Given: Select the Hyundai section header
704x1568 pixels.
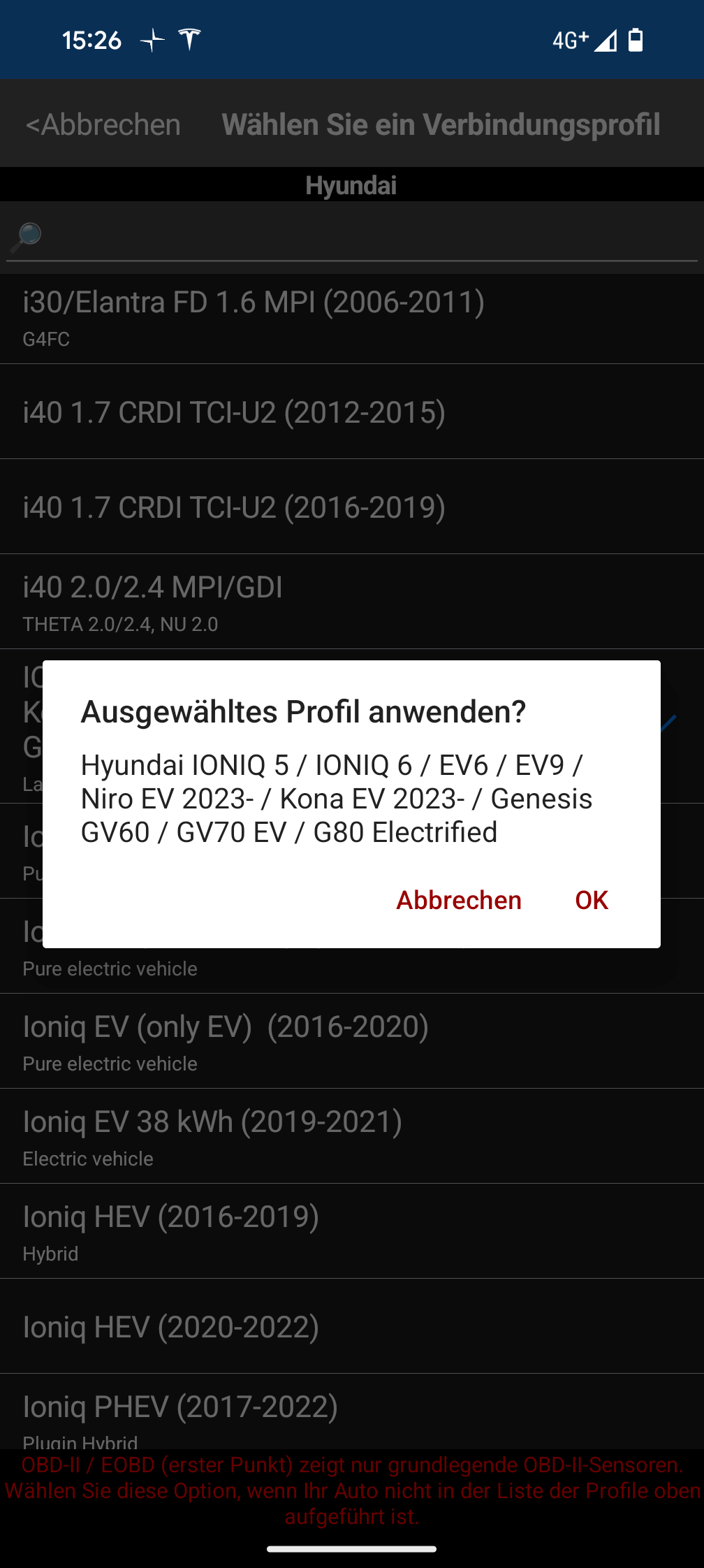Looking at the screenshot, I should [352, 184].
